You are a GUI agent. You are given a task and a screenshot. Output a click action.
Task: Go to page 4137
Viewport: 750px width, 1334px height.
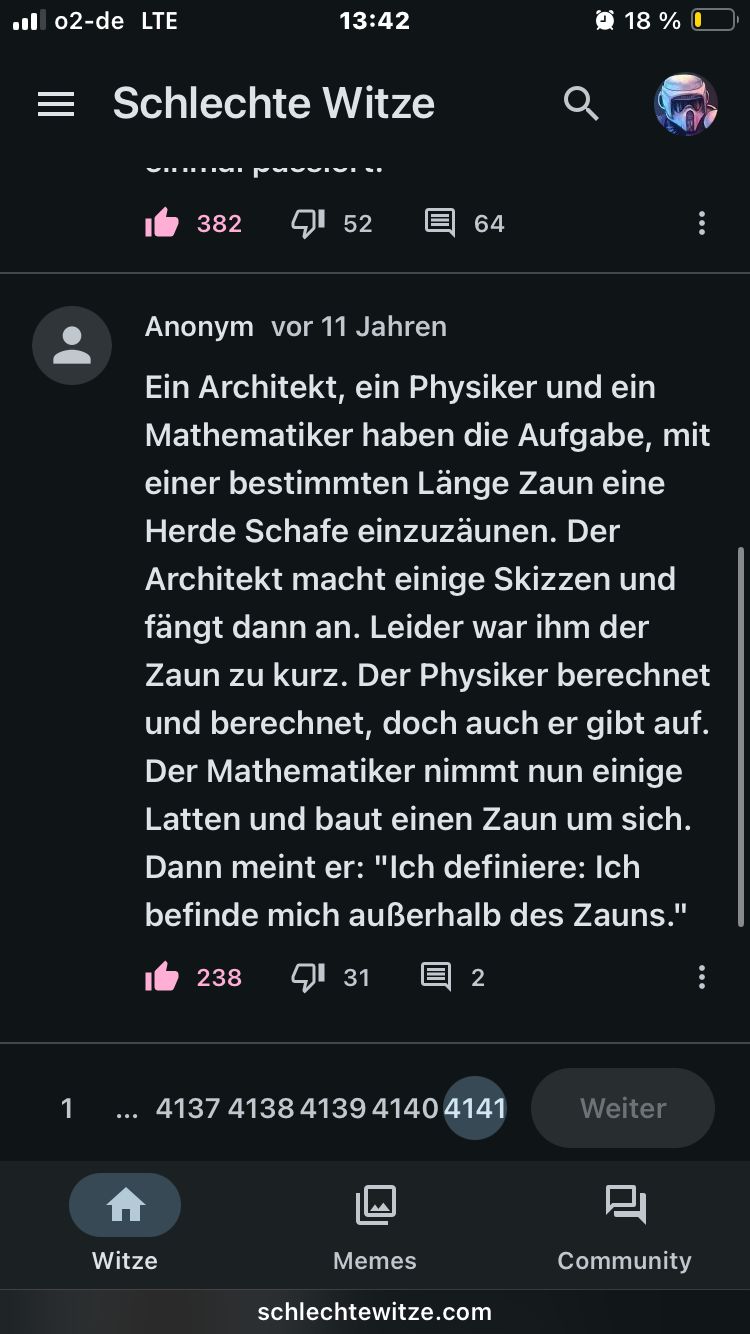[188, 1108]
